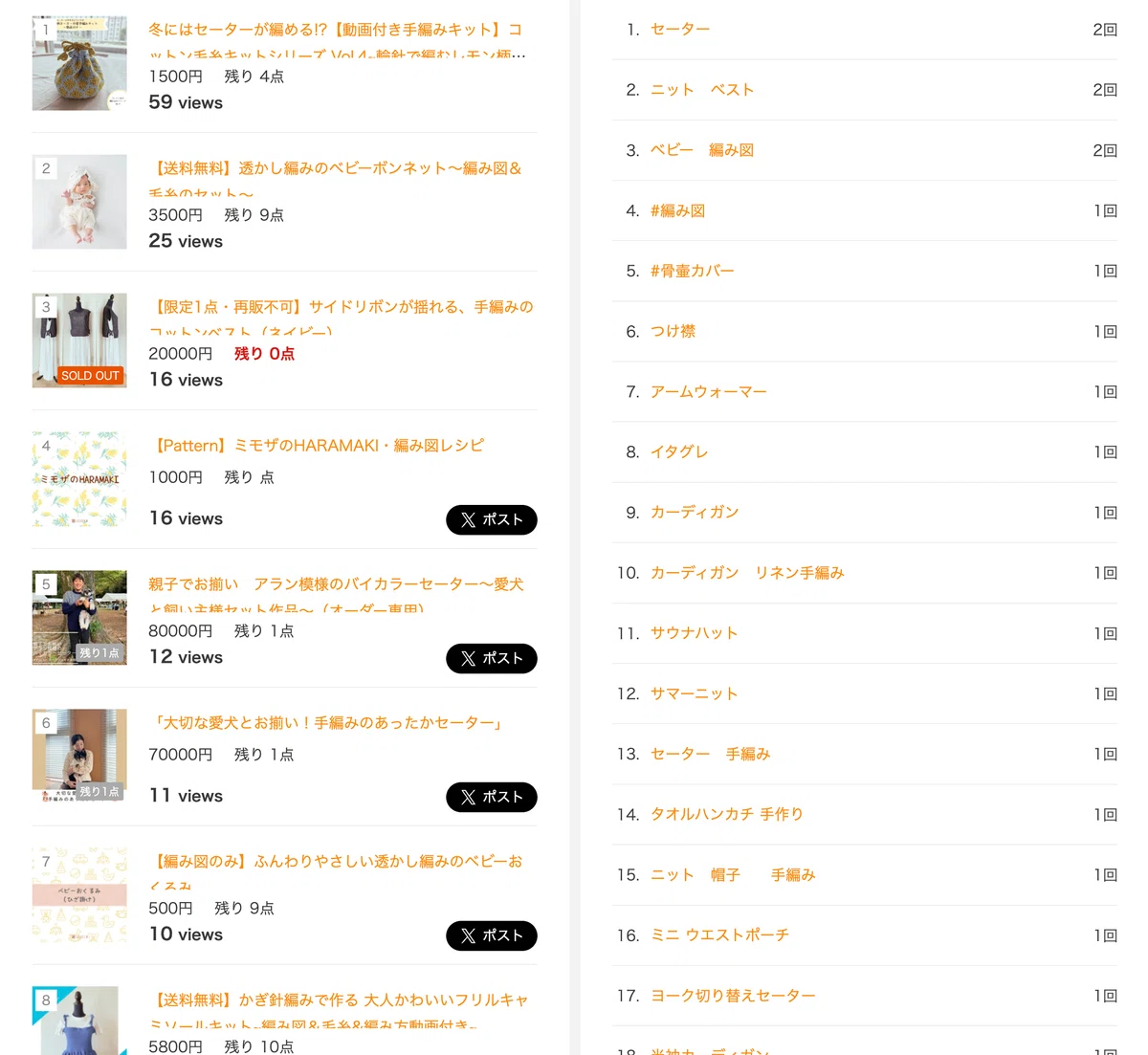This screenshot has width=1148, height=1055.
Task: Post the 70000円 dog sweater item to X
Action: 491,797
